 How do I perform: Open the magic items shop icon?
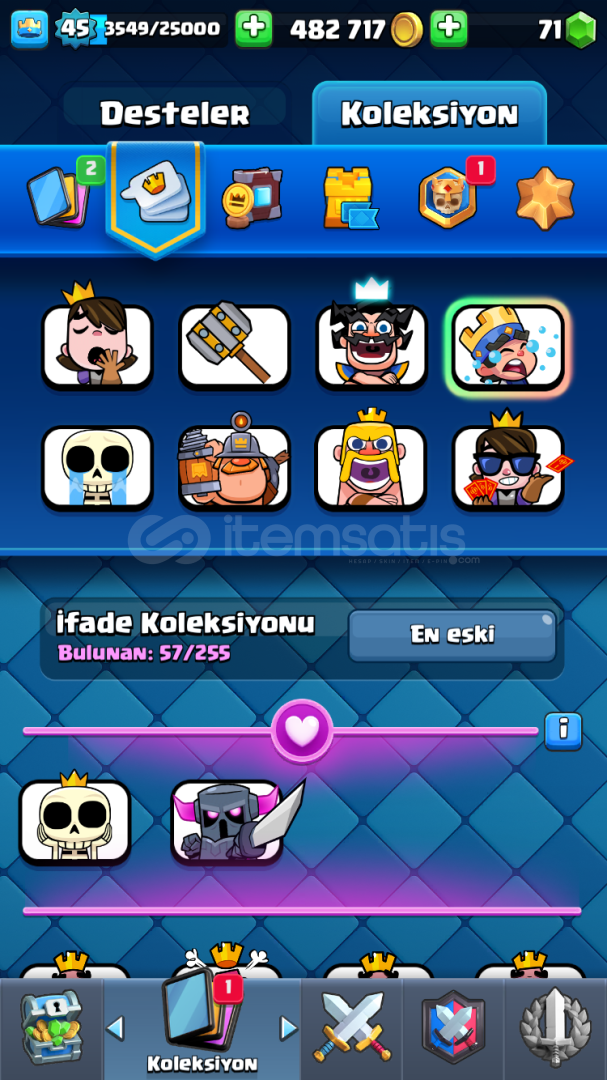tap(252, 197)
